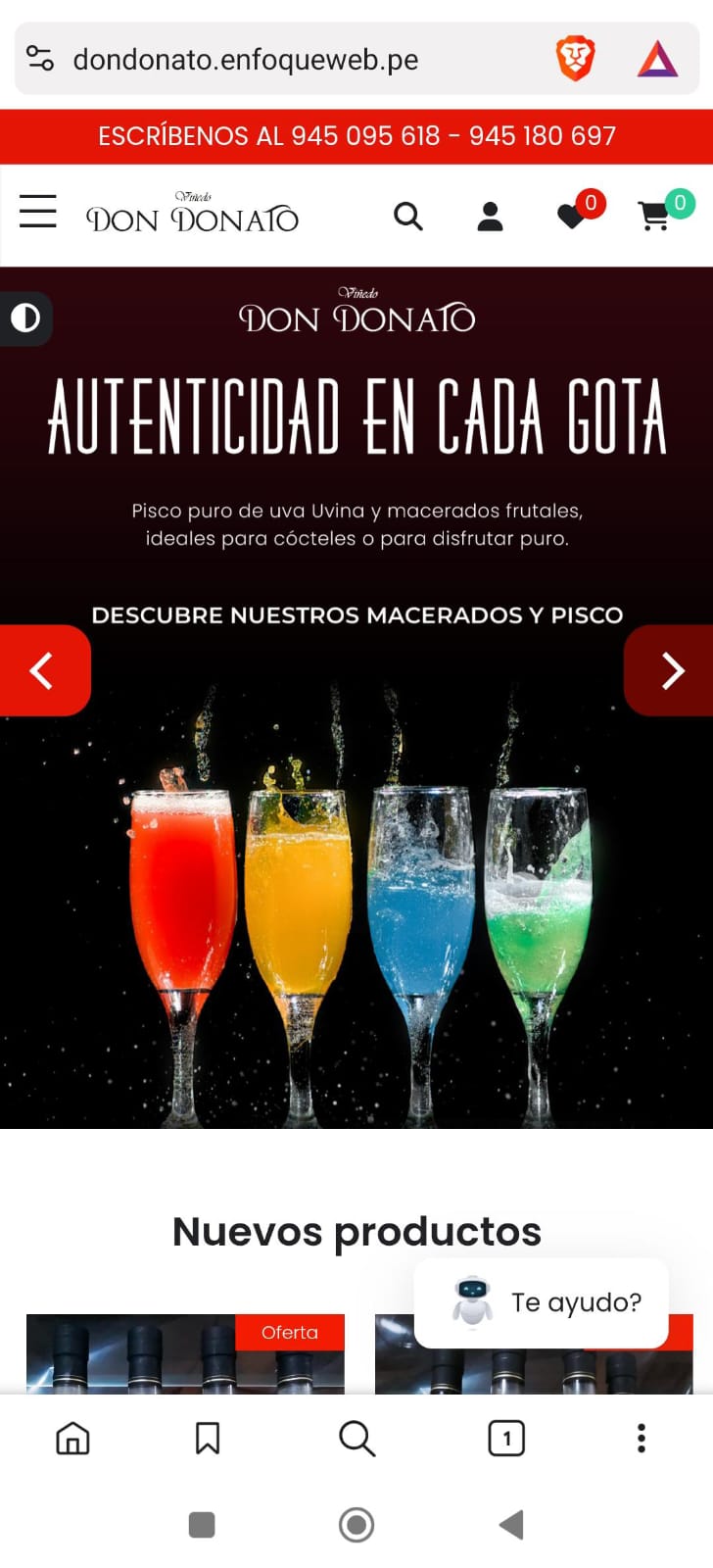Click the Brave Shields lion icon
The height and width of the screenshot is (1568, 713).
click(x=576, y=58)
